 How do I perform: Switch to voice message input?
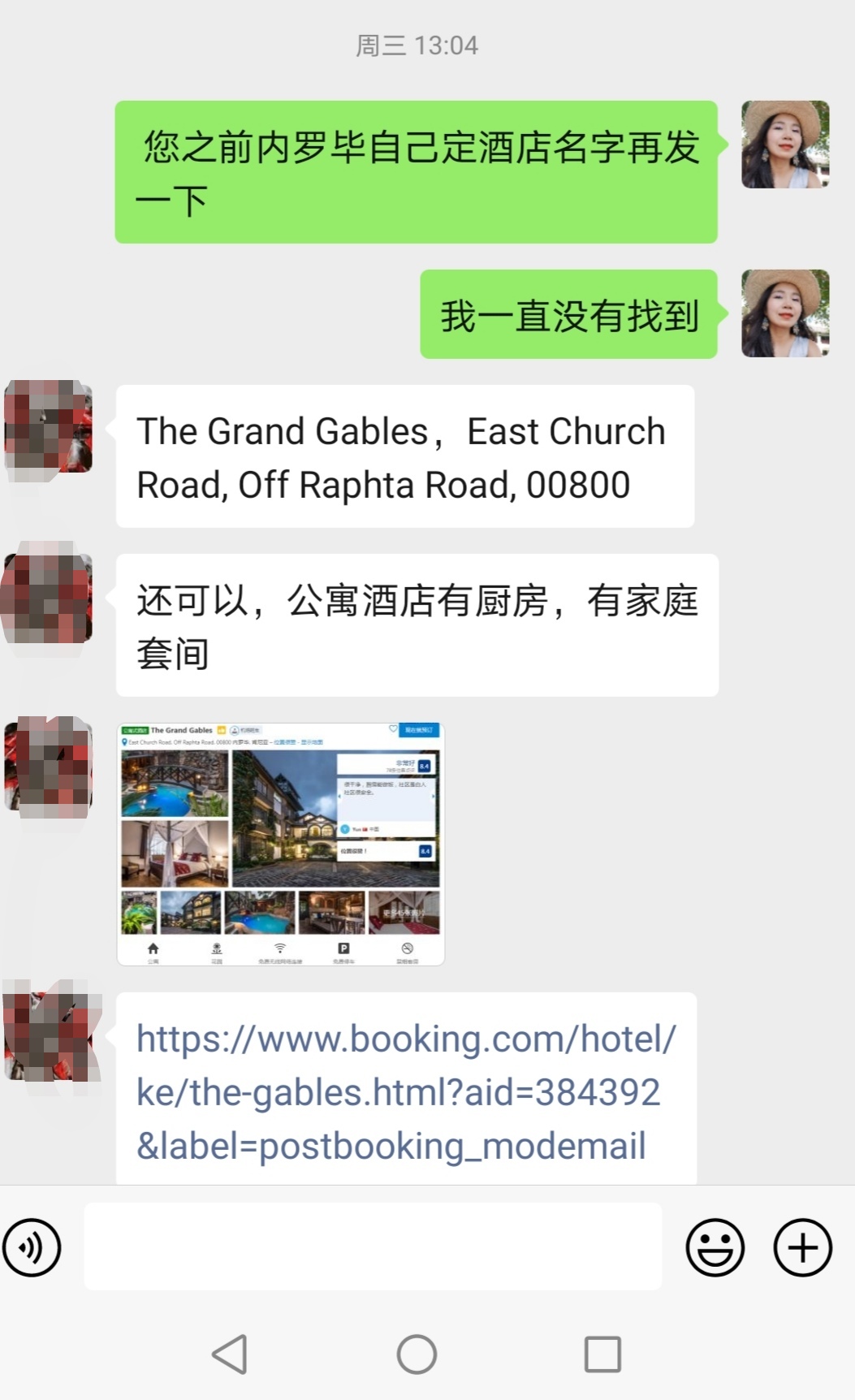tap(32, 1247)
